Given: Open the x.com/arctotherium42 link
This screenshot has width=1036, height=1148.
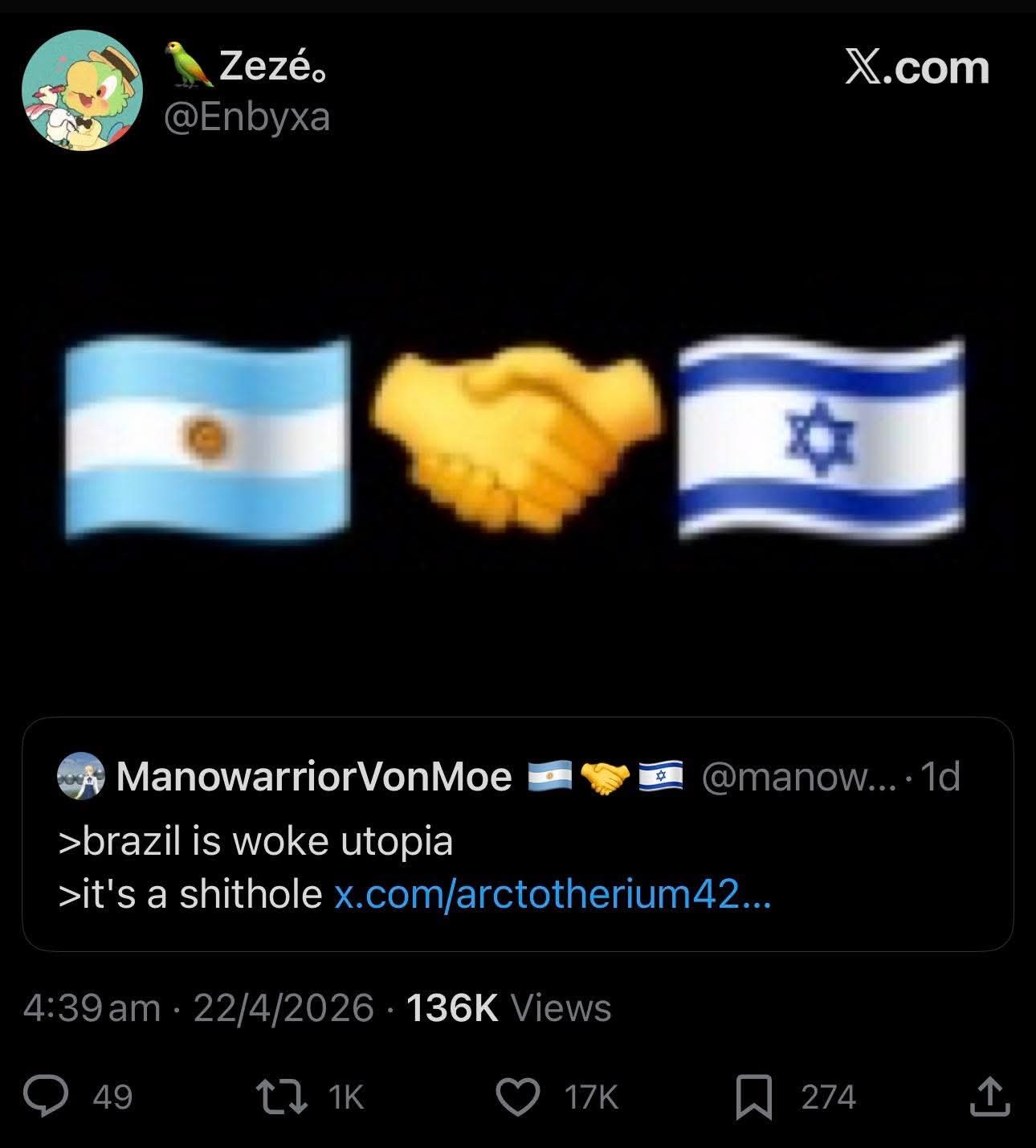Looking at the screenshot, I should 552,893.
